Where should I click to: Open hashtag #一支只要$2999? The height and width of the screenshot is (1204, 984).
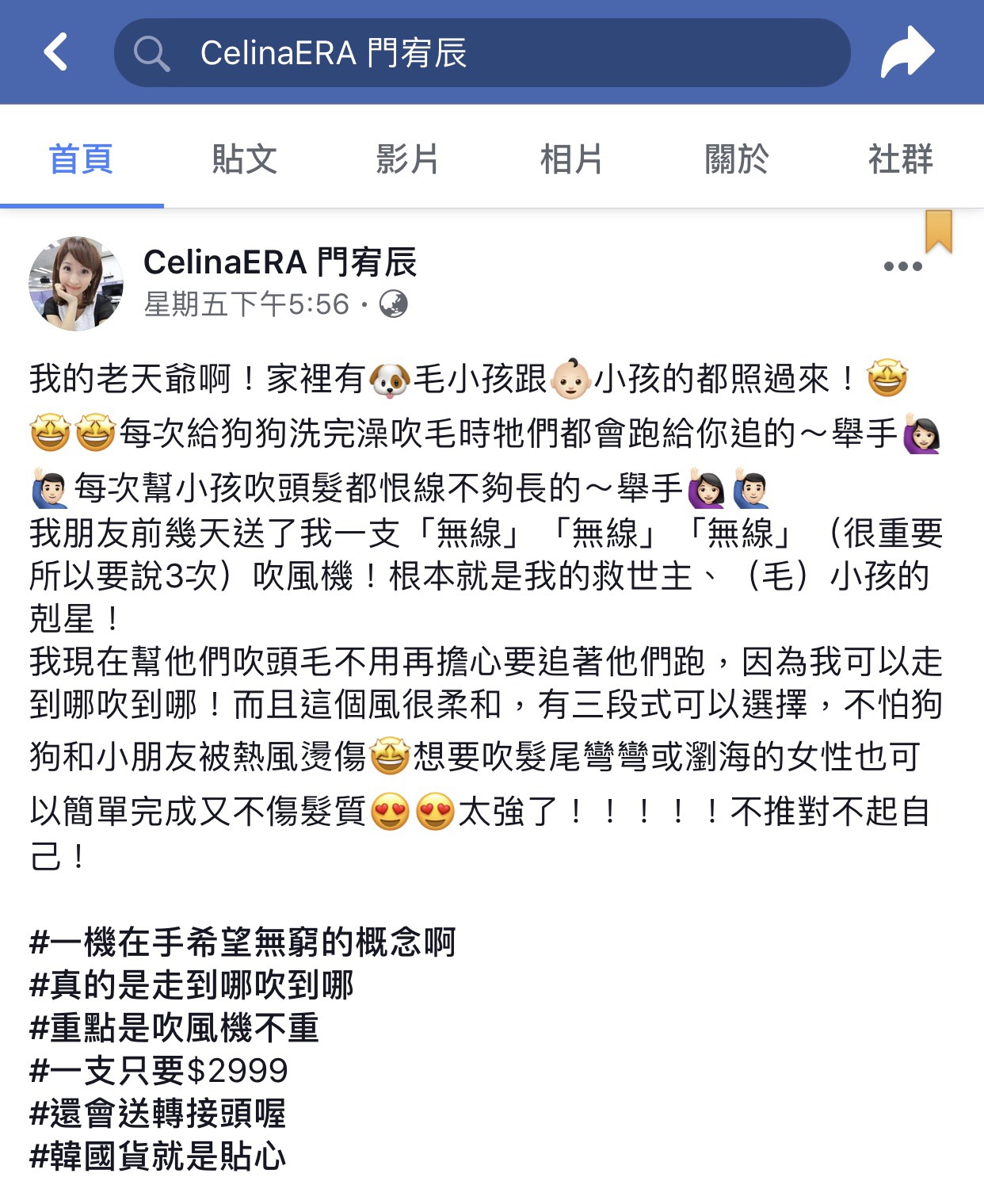(x=158, y=1071)
